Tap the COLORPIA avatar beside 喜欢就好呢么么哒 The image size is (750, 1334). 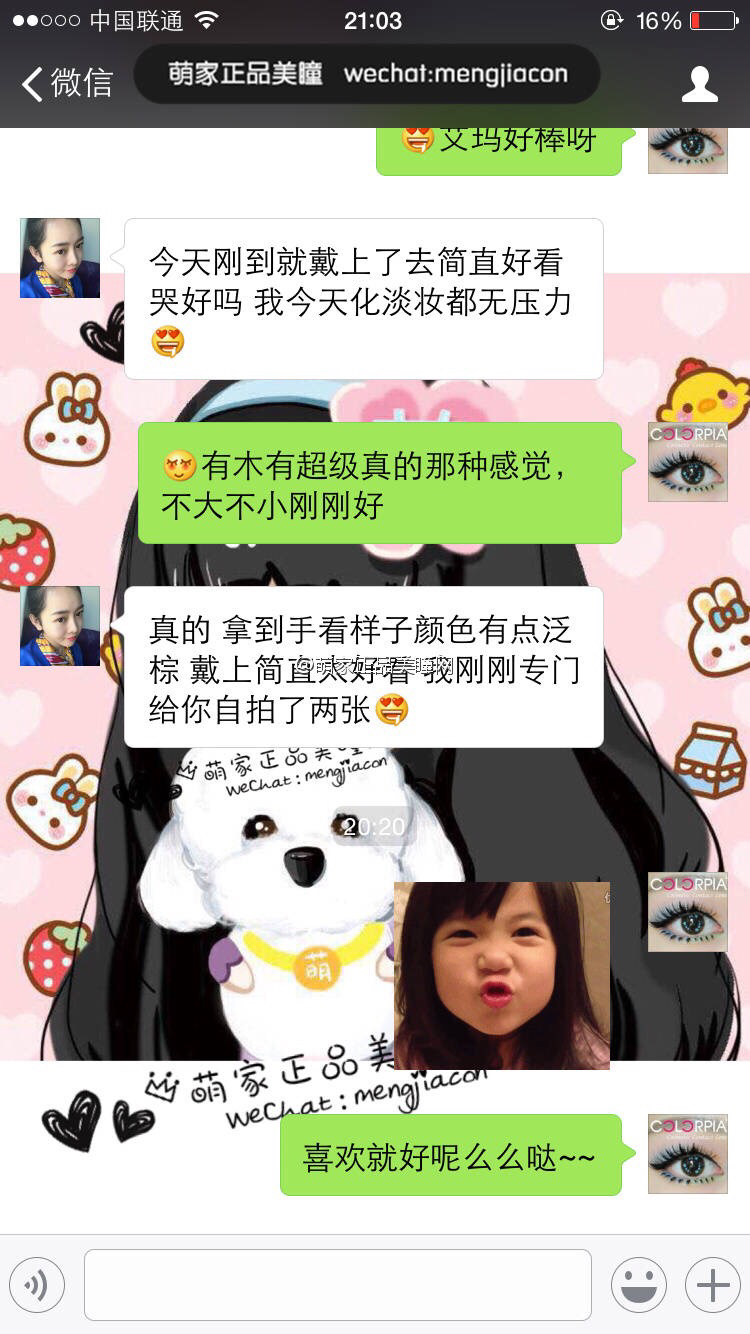[687, 1154]
